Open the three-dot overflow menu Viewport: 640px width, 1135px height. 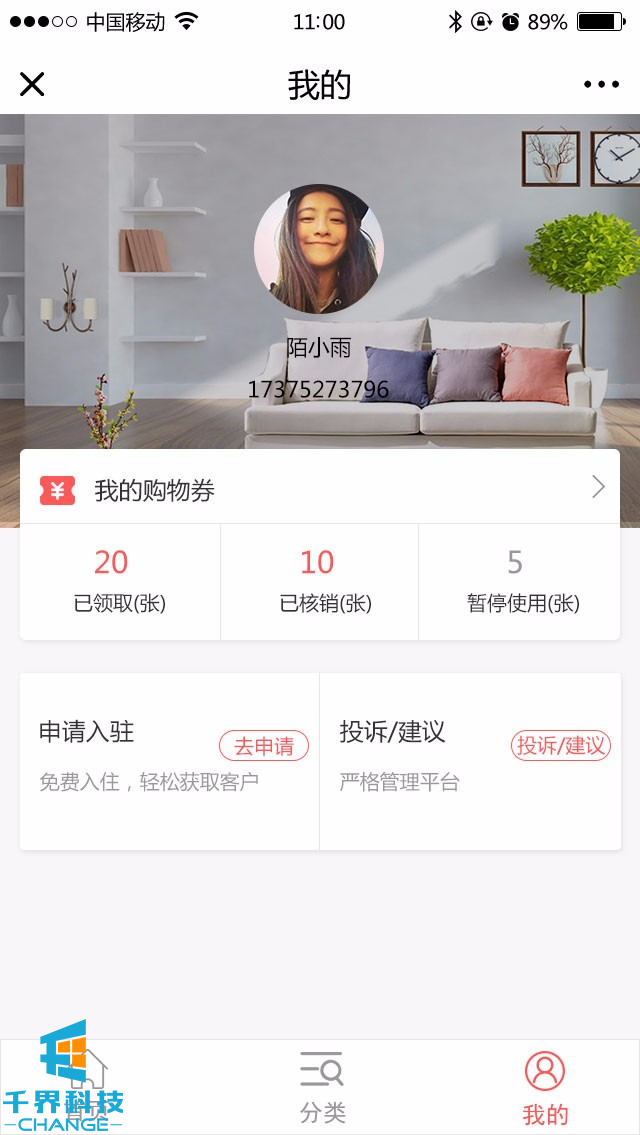point(601,85)
